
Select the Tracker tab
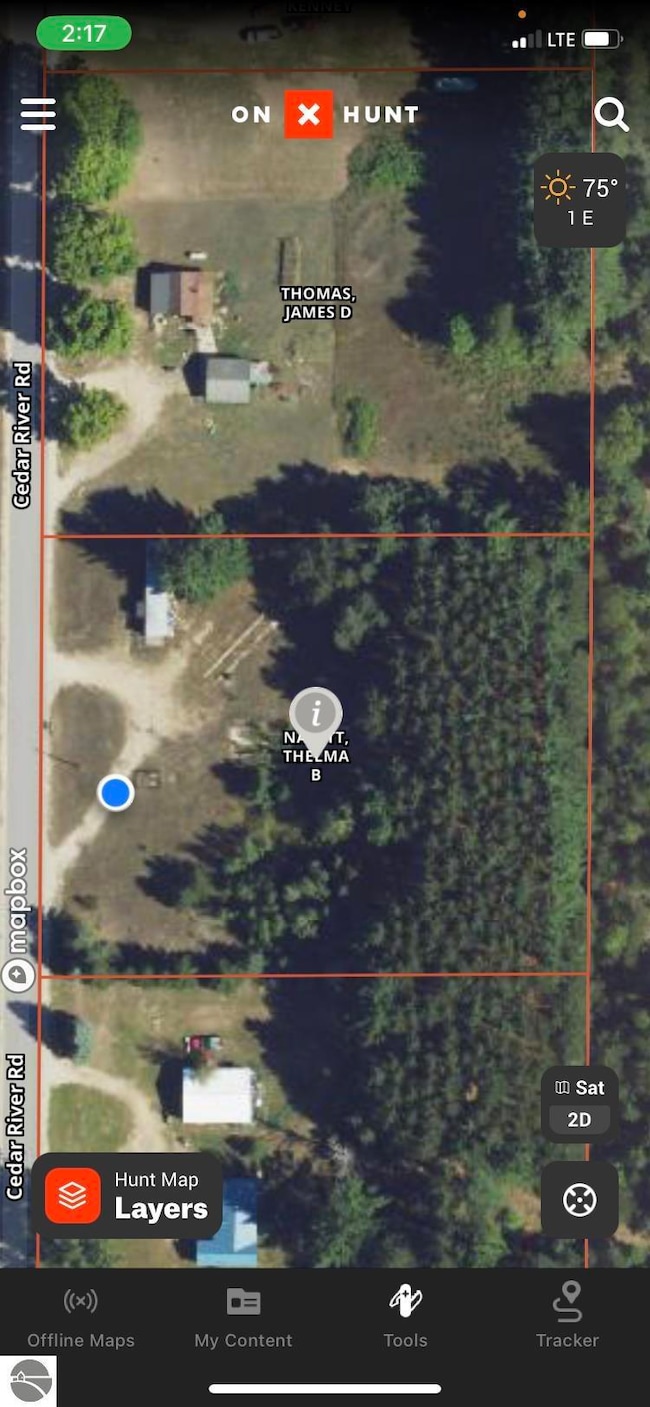coord(567,1318)
